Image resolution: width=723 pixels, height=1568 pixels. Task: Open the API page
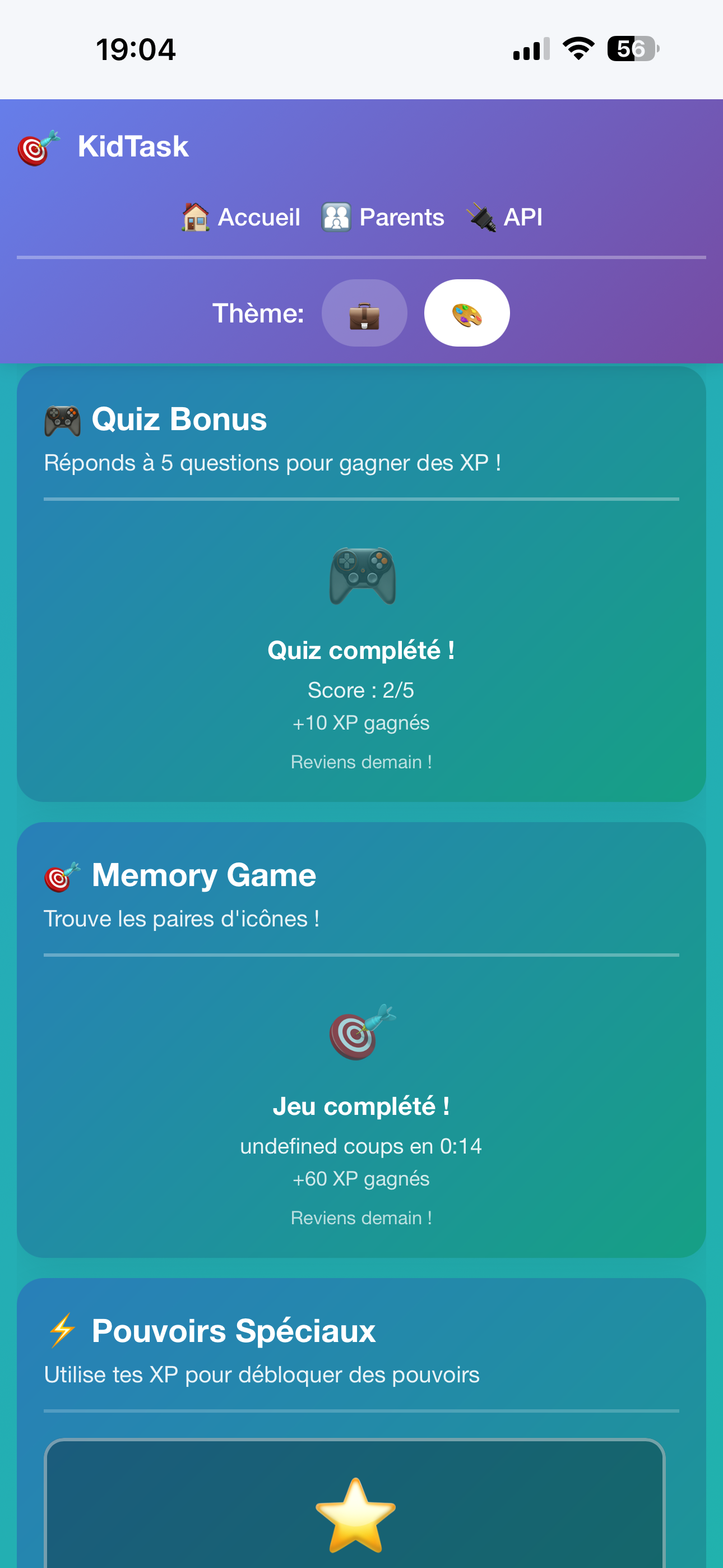click(504, 217)
